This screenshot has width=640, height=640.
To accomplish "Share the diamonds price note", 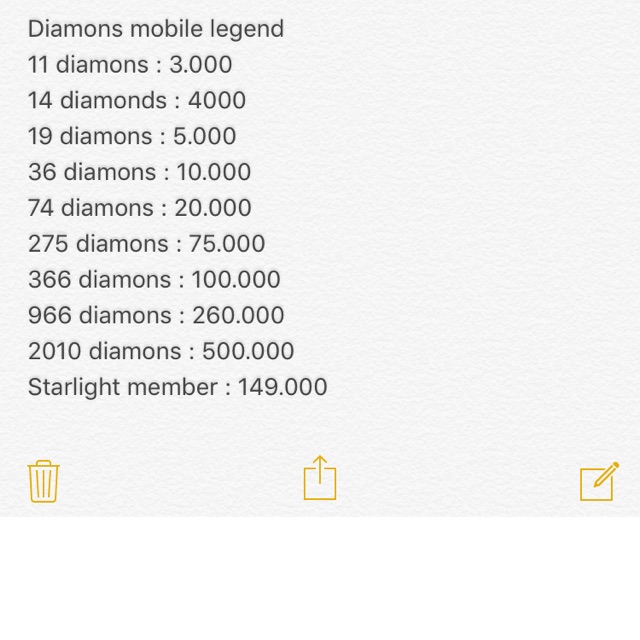I will click(320, 478).
